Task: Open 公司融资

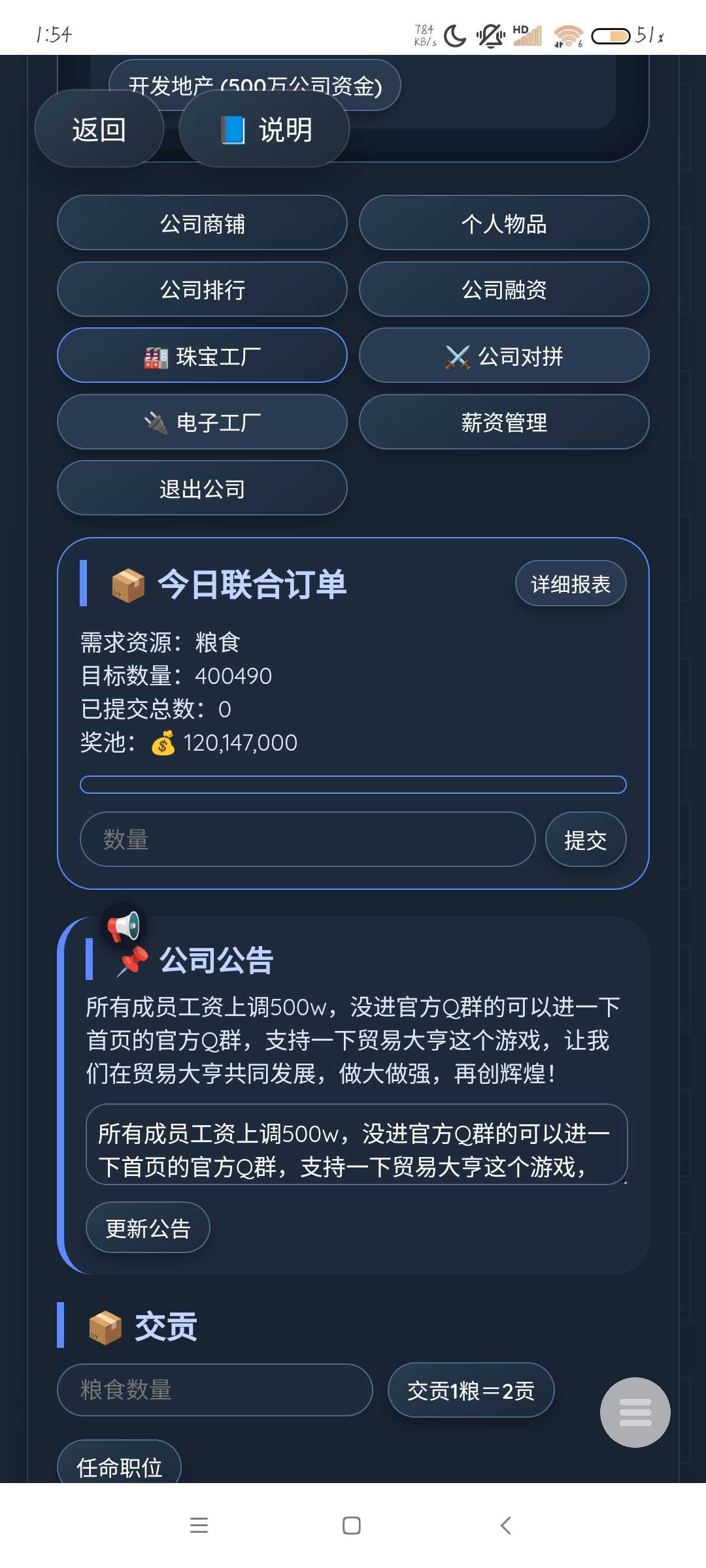Action: 504,289
